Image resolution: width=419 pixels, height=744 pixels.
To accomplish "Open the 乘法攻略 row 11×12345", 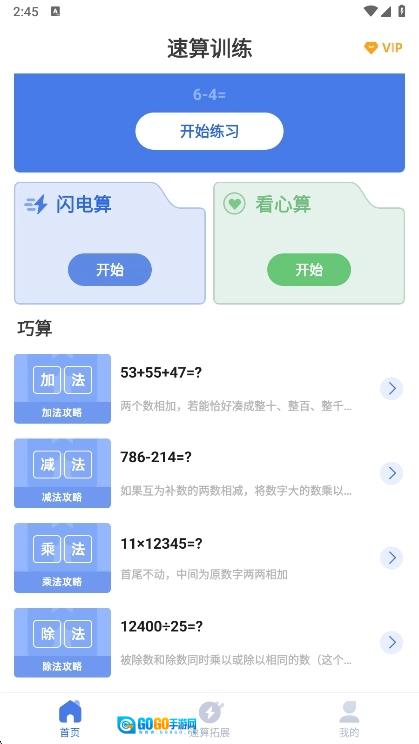I will pyautogui.click(x=209, y=558).
